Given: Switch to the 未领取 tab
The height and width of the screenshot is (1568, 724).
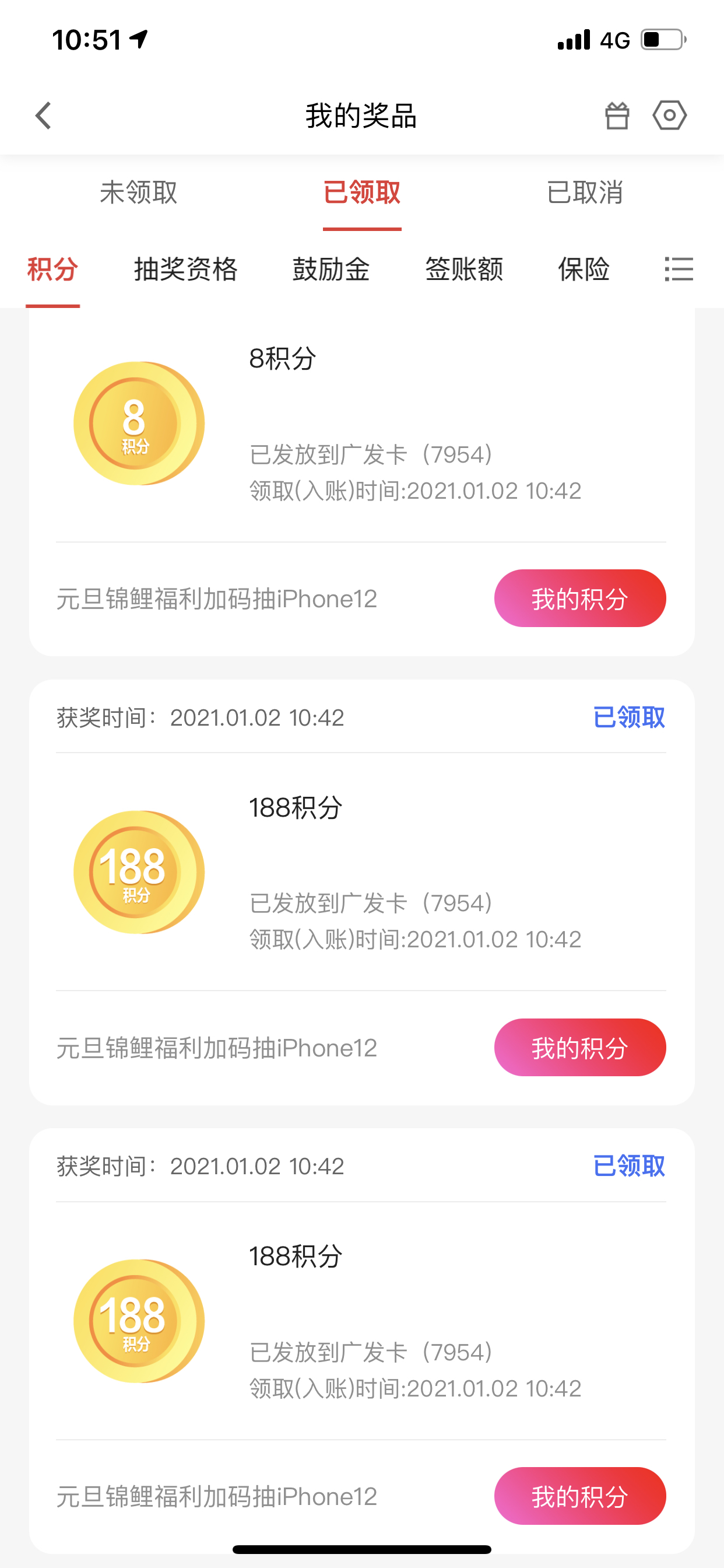Looking at the screenshot, I should click(138, 193).
